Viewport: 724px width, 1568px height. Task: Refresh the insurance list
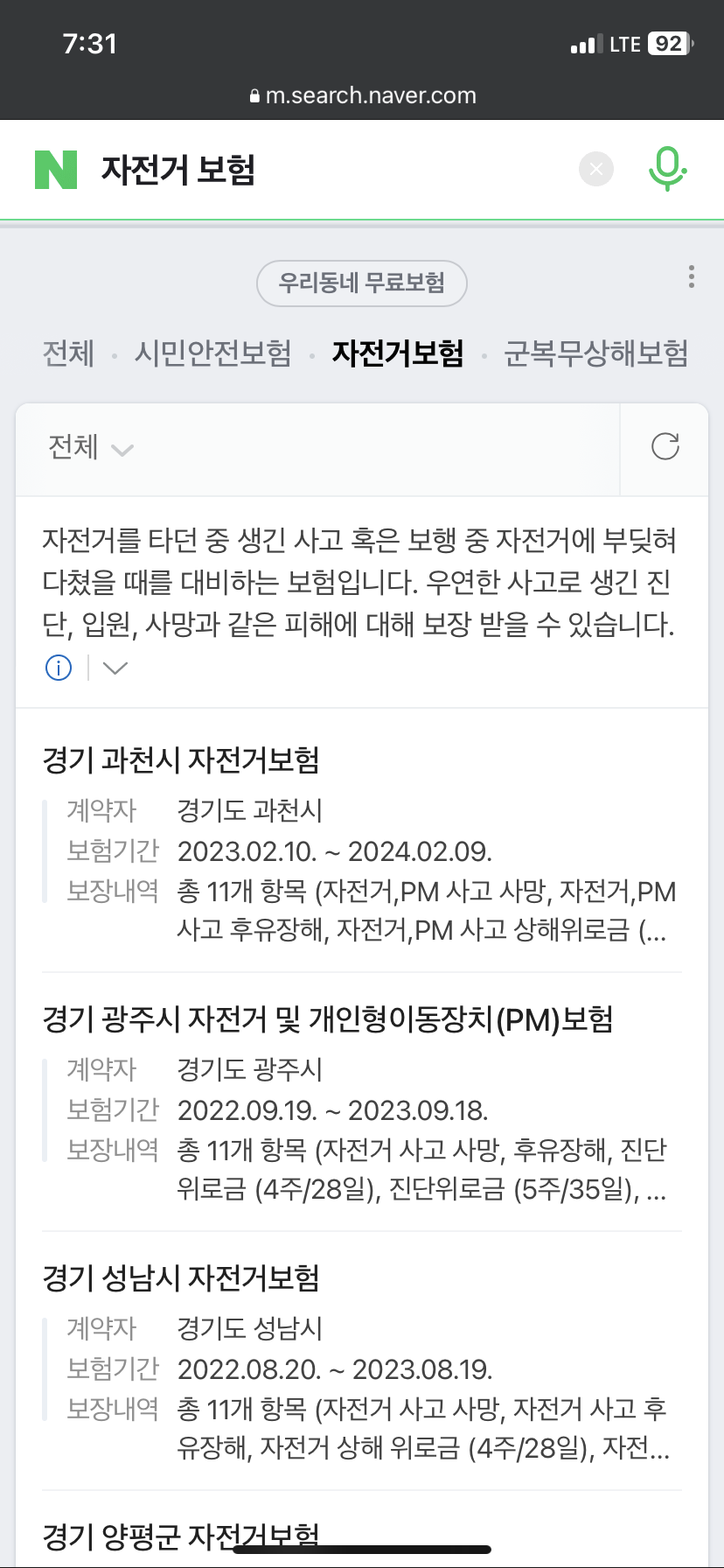(665, 447)
